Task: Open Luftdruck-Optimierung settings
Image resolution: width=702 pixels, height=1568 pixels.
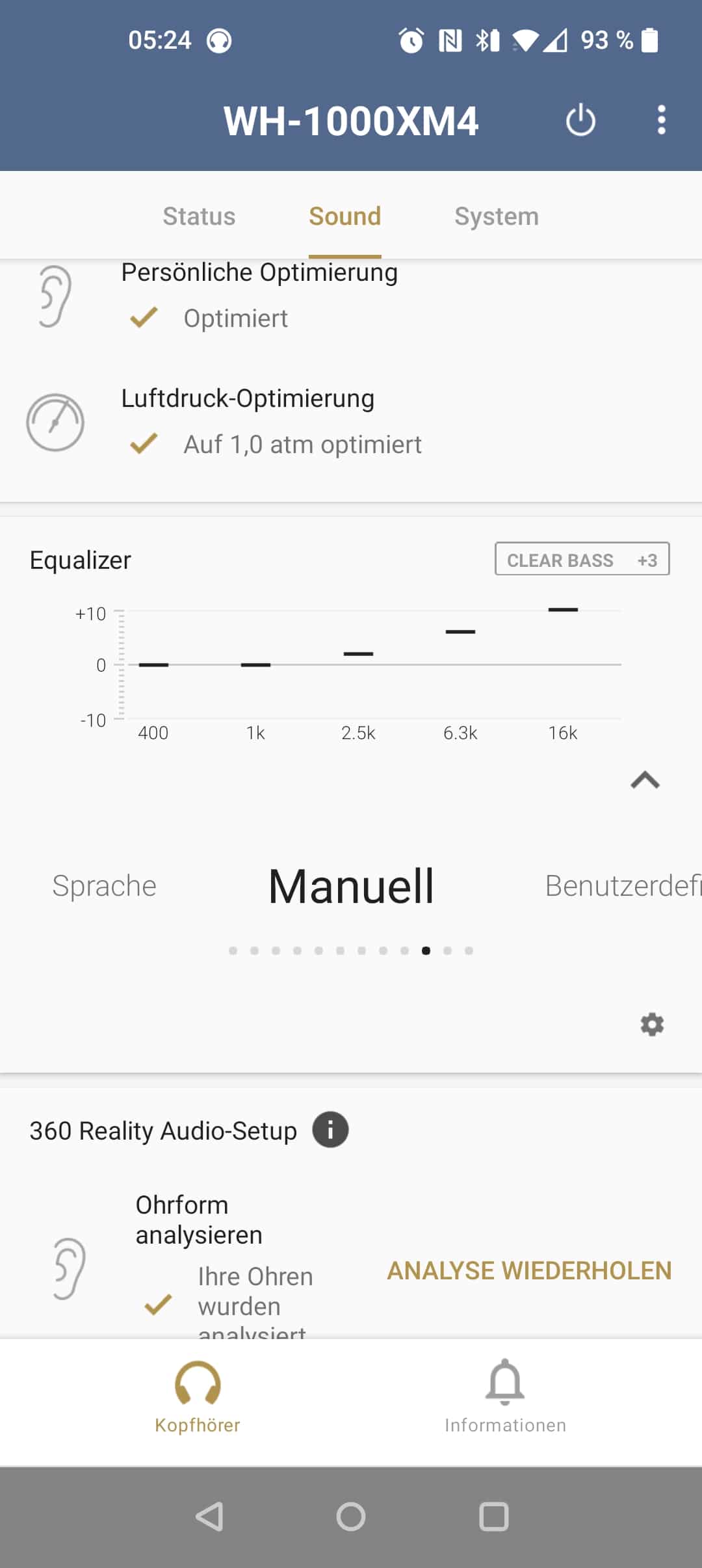Action: coord(248,421)
